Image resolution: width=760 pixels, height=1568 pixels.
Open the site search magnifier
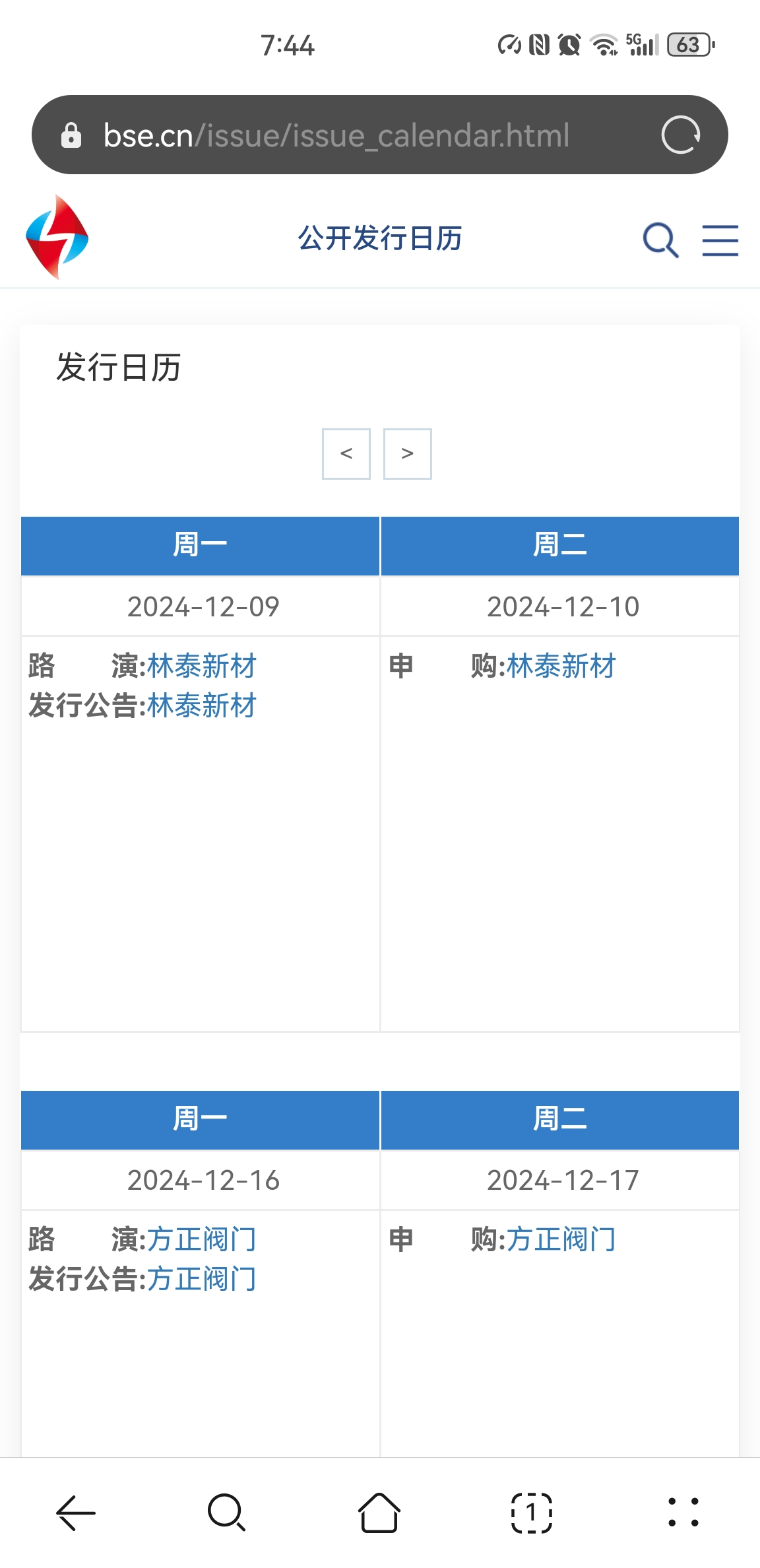tap(660, 240)
